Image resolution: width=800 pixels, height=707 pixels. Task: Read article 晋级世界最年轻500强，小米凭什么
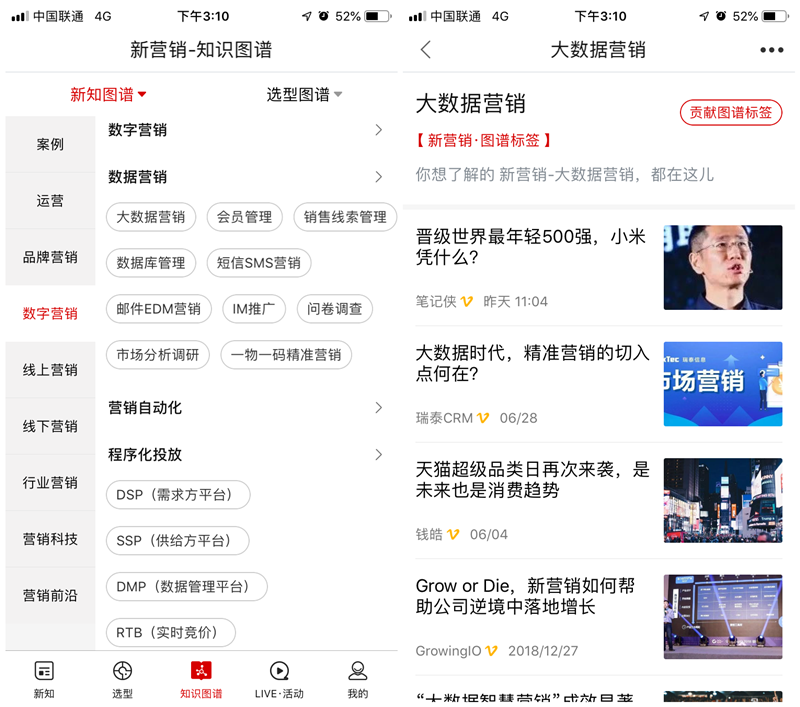click(x=532, y=248)
